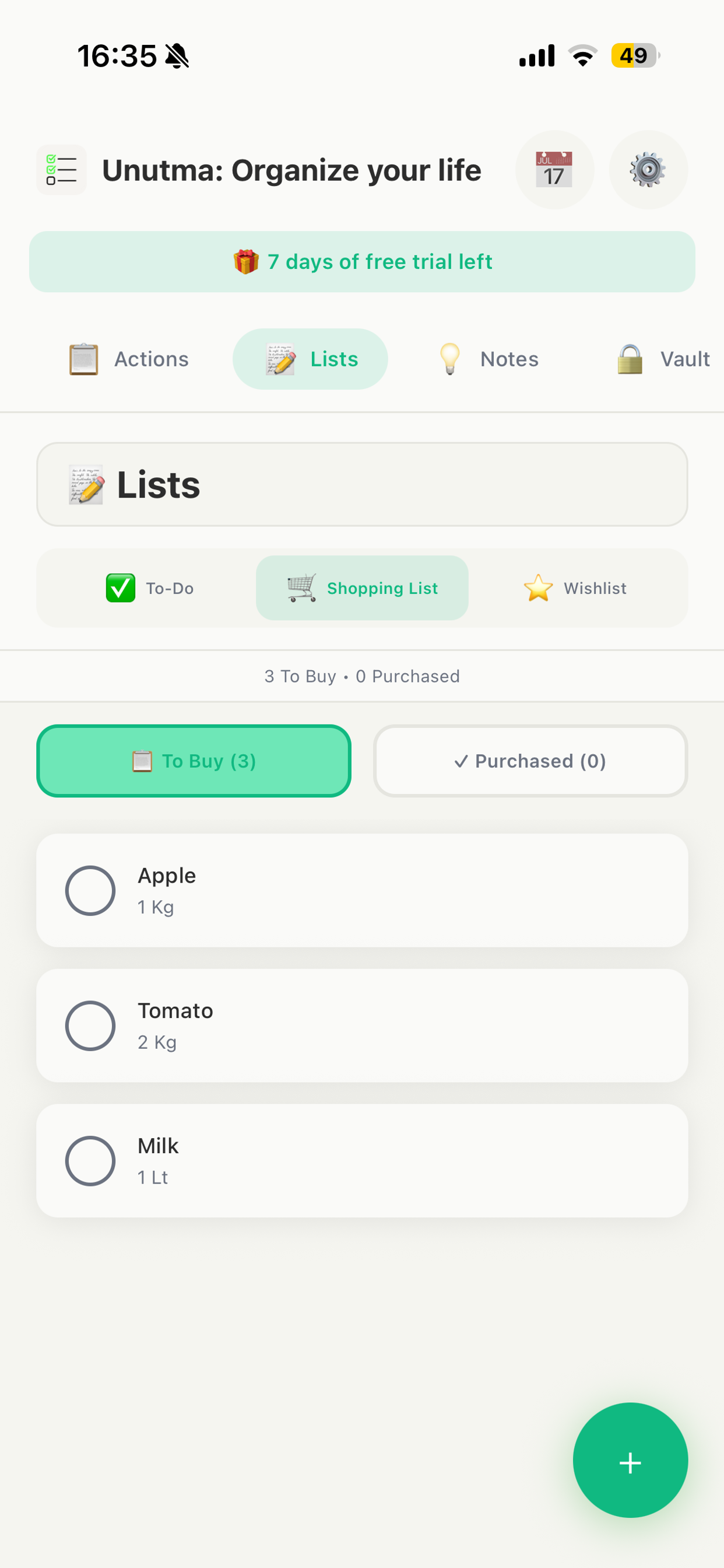The image size is (724, 1568).
Task: Mark Milk as purchased
Action: [x=90, y=1161]
